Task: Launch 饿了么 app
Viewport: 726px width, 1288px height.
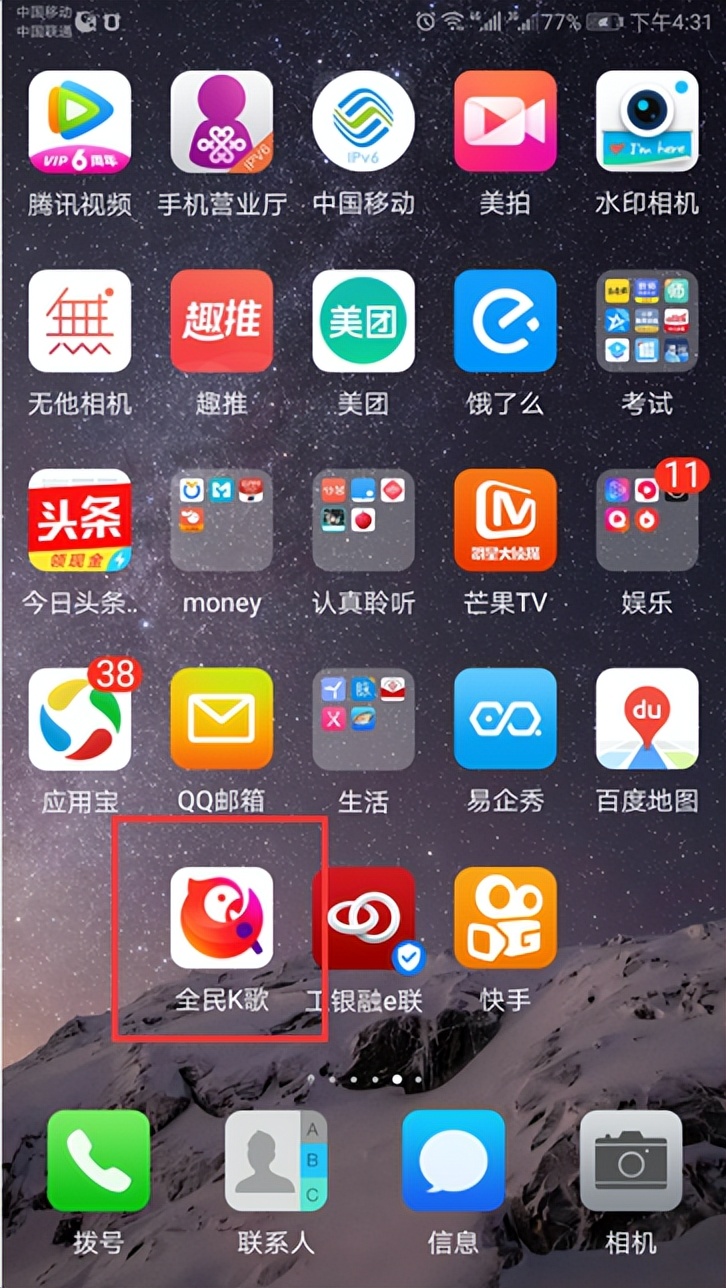Action: [x=505, y=321]
